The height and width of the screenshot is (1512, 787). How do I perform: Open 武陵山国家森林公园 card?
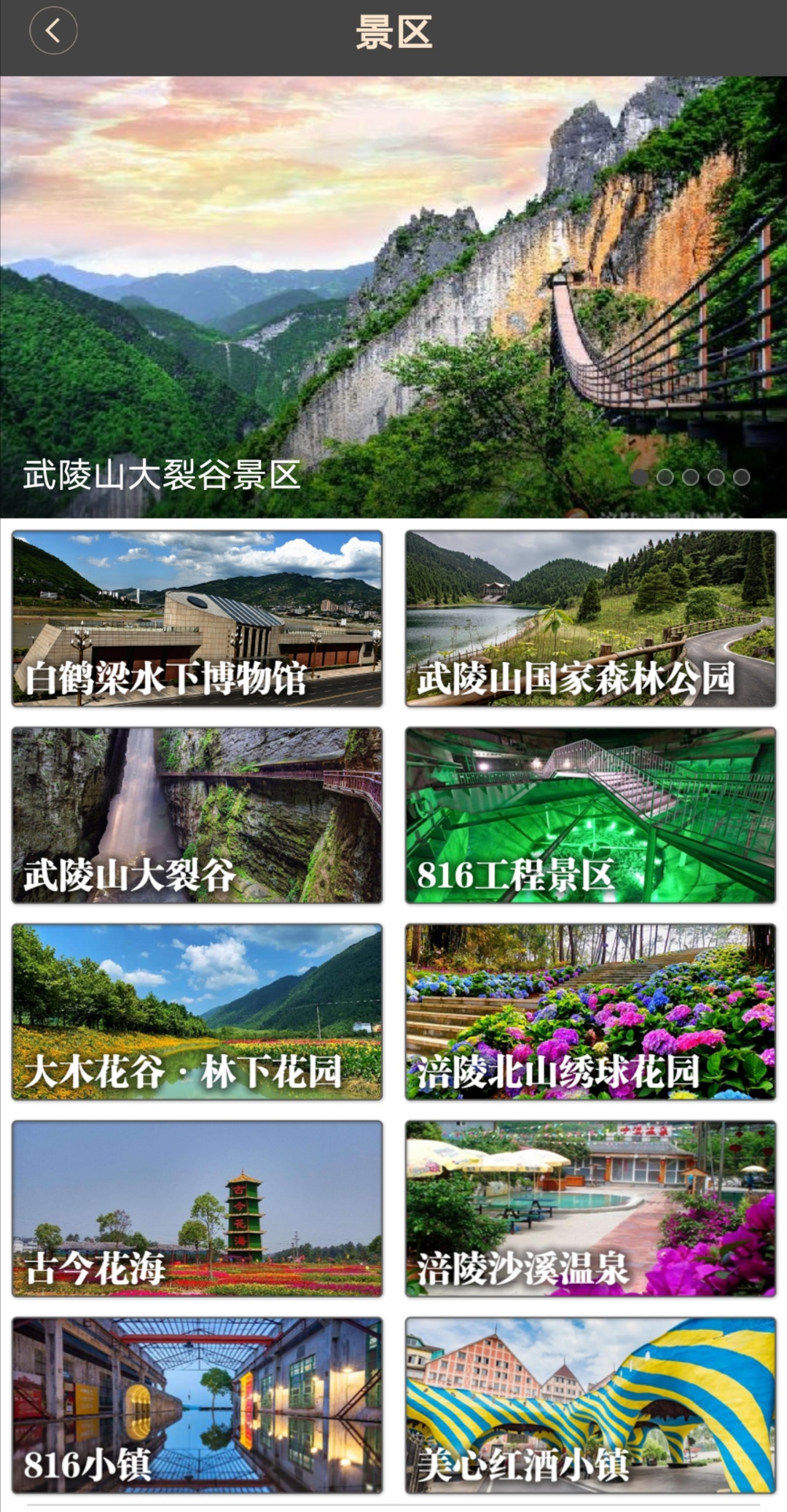(x=590, y=618)
